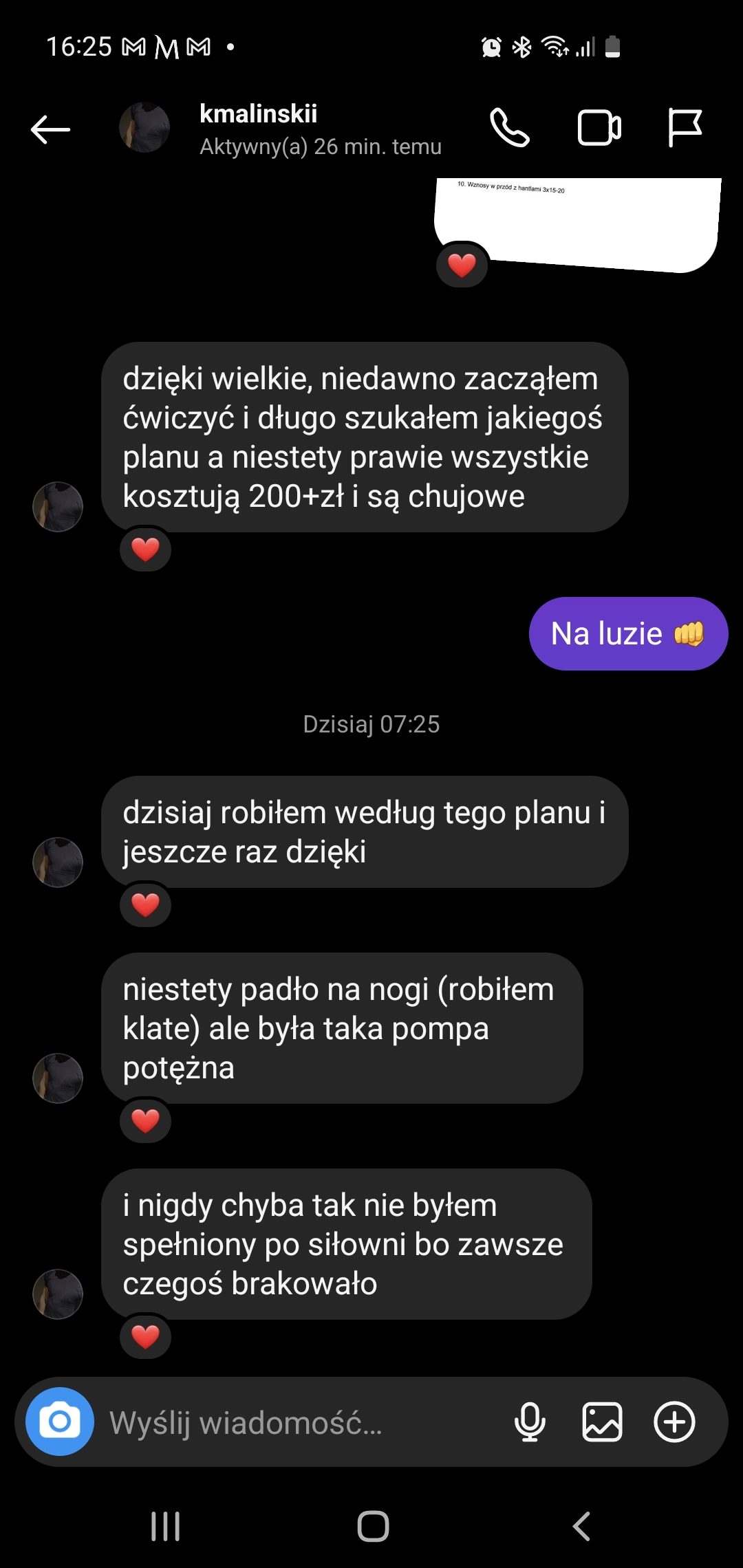Open the shared workout plan image
743x1568 pixels.
[578, 221]
